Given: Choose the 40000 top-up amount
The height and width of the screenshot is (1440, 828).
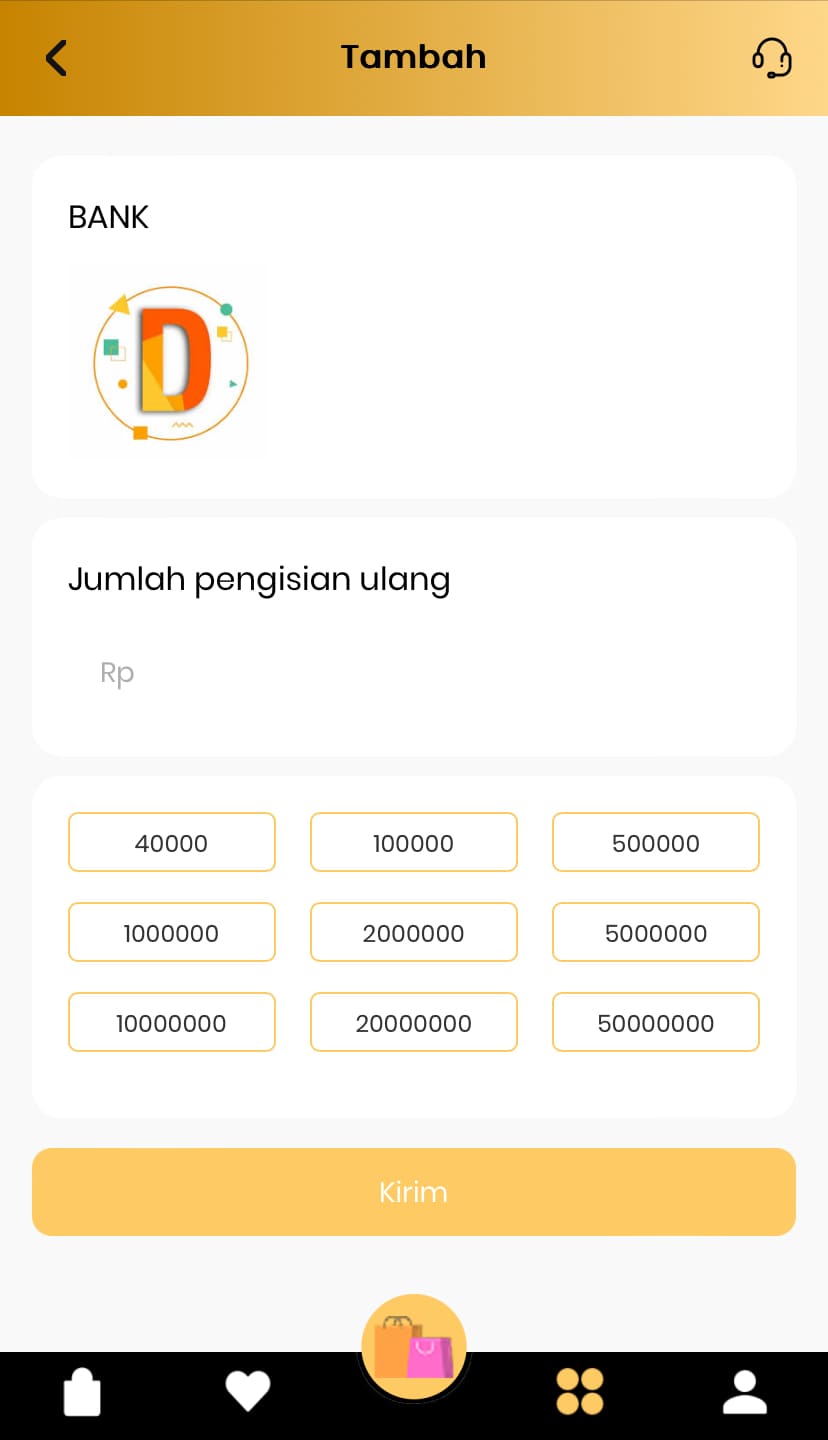Looking at the screenshot, I should (x=171, y=842).
